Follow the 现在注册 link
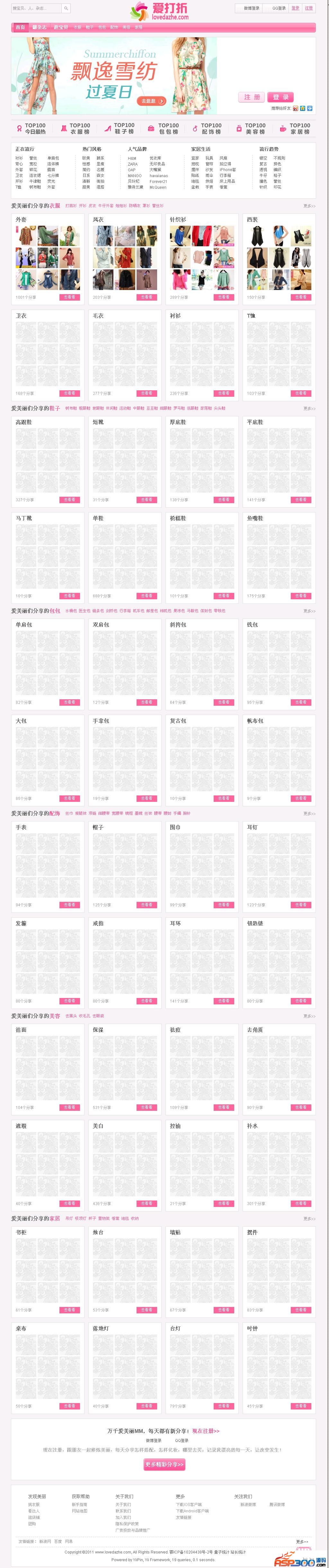329x1568 pixels. (206, 1431)
